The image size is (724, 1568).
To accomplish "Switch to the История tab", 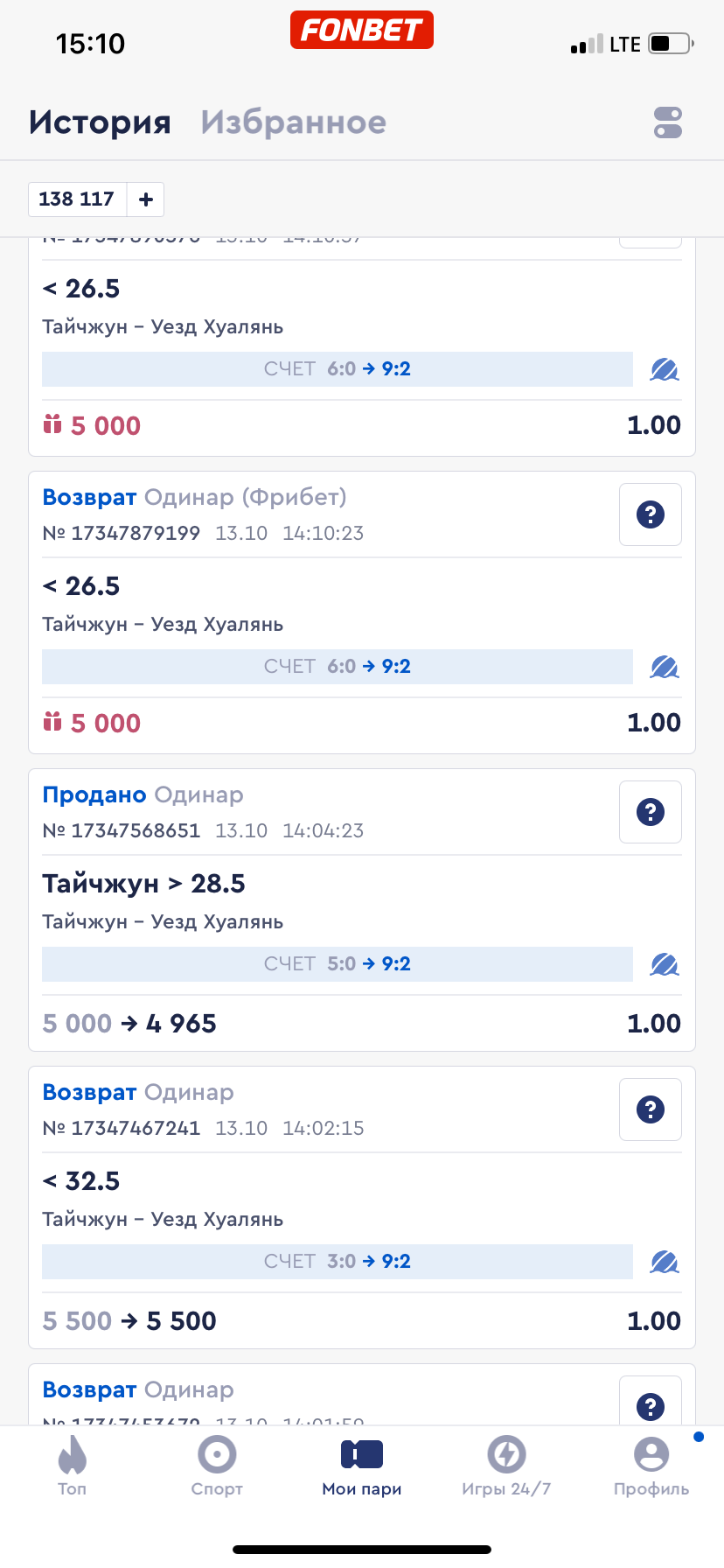I will (100, 122).
